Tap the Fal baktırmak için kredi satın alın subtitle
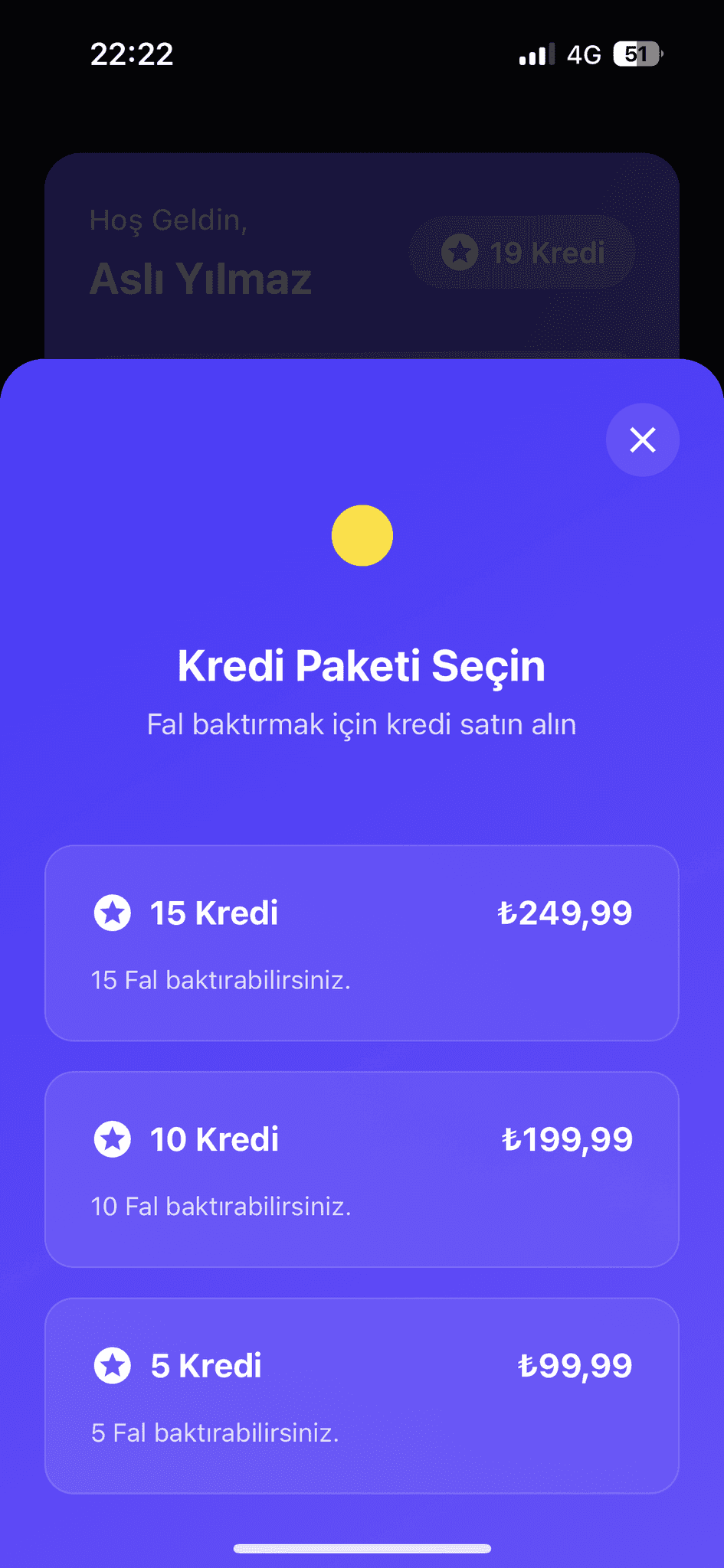Viewport: 724px width, 1568px height. tap(362, 724)
